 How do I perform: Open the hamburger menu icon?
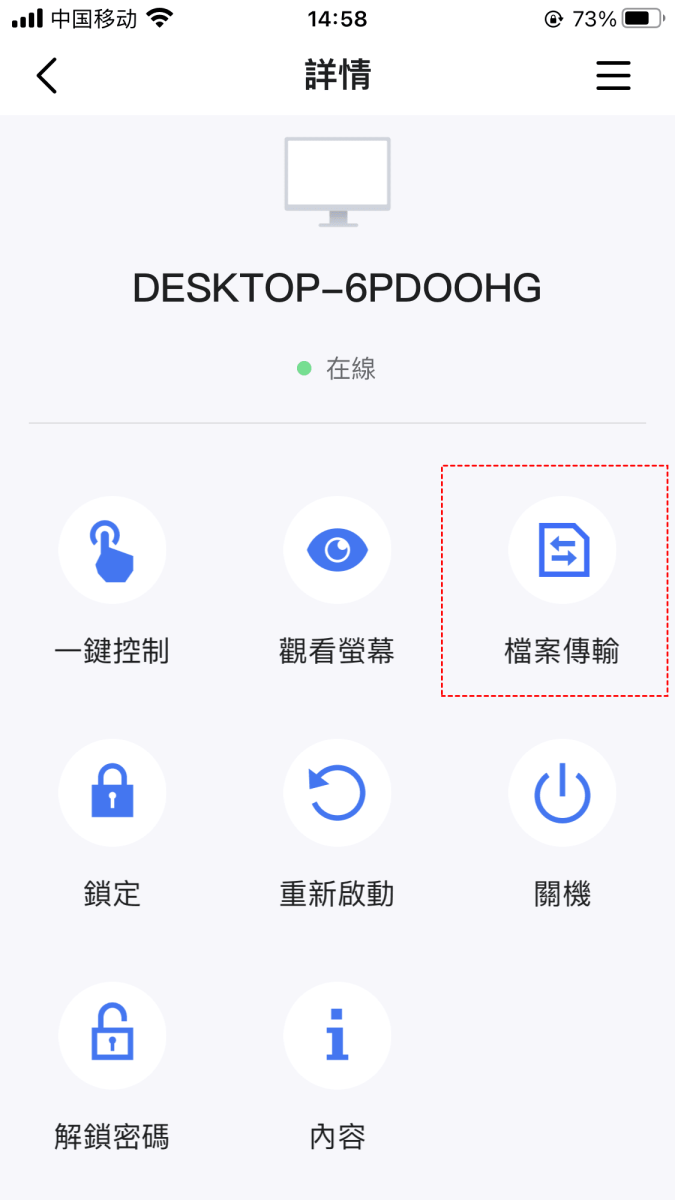click(x=613, y=76)
